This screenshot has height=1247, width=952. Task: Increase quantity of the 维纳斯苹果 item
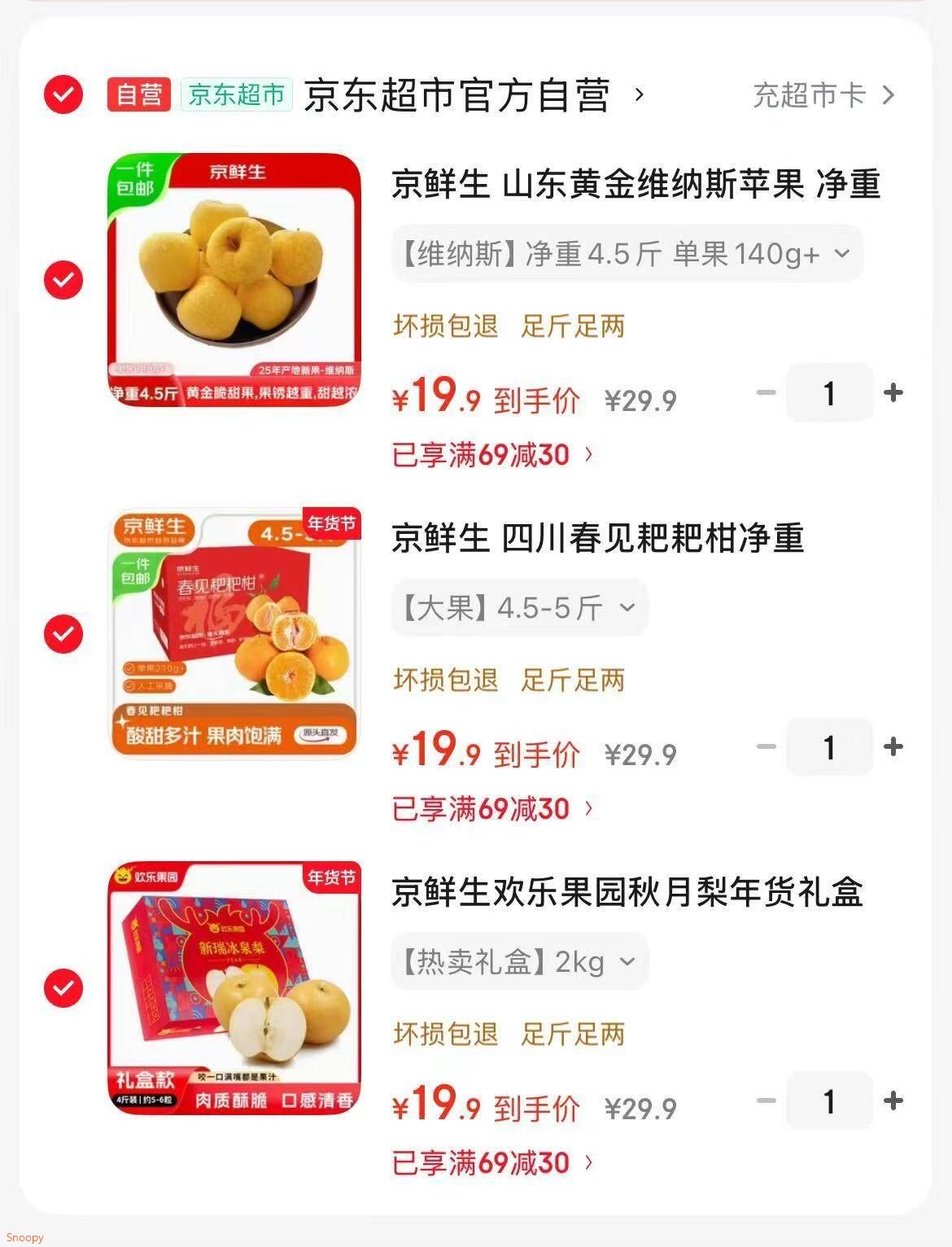tap(893, 393)
